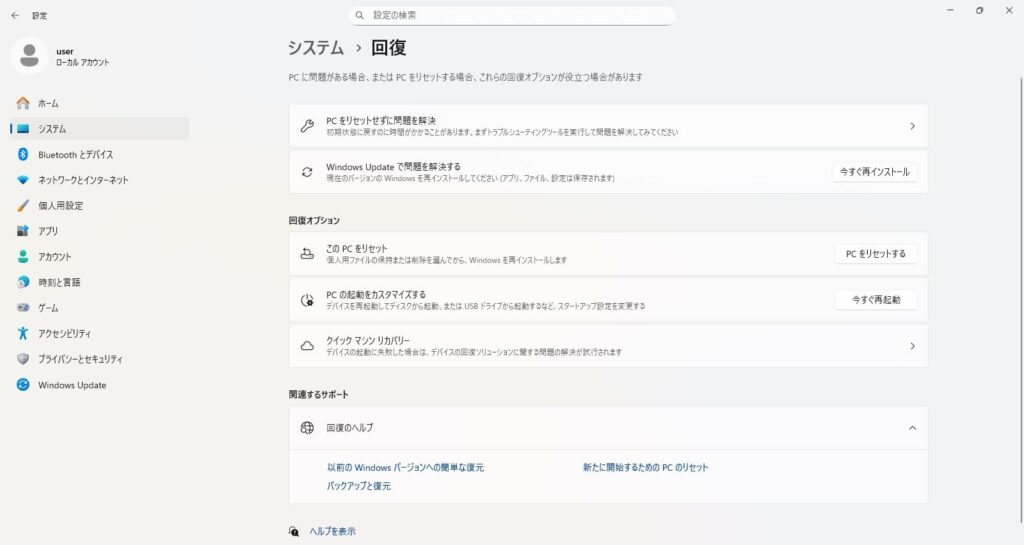Open Windows Update in the sidebar

pyautogui.click(x=72, y=385)
